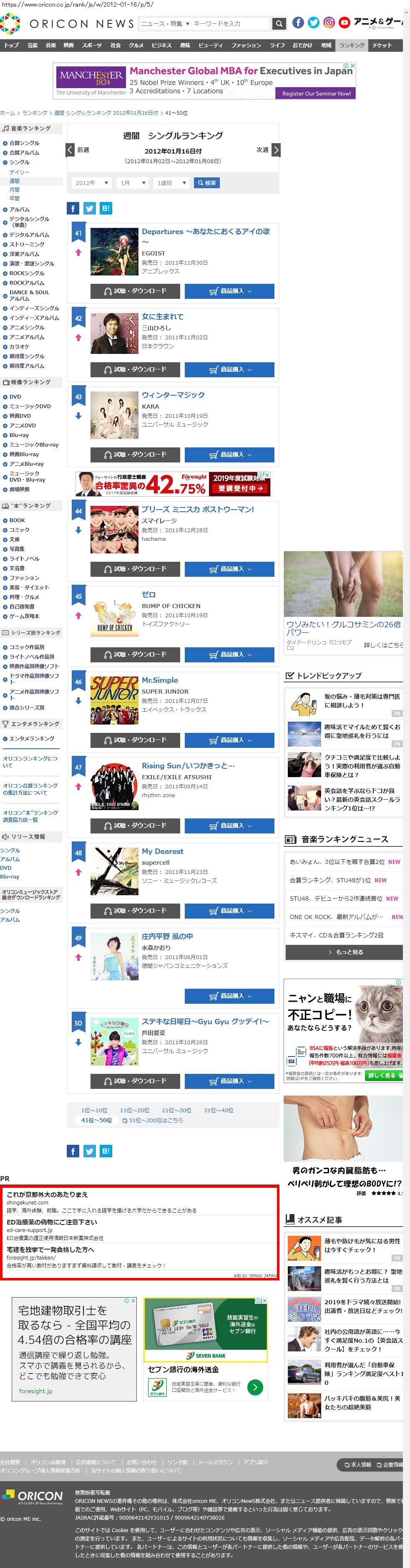This screenshot has width=410, height=1568.
Task: Open the 1月 month dropdown
Action: tap(132, 183)
